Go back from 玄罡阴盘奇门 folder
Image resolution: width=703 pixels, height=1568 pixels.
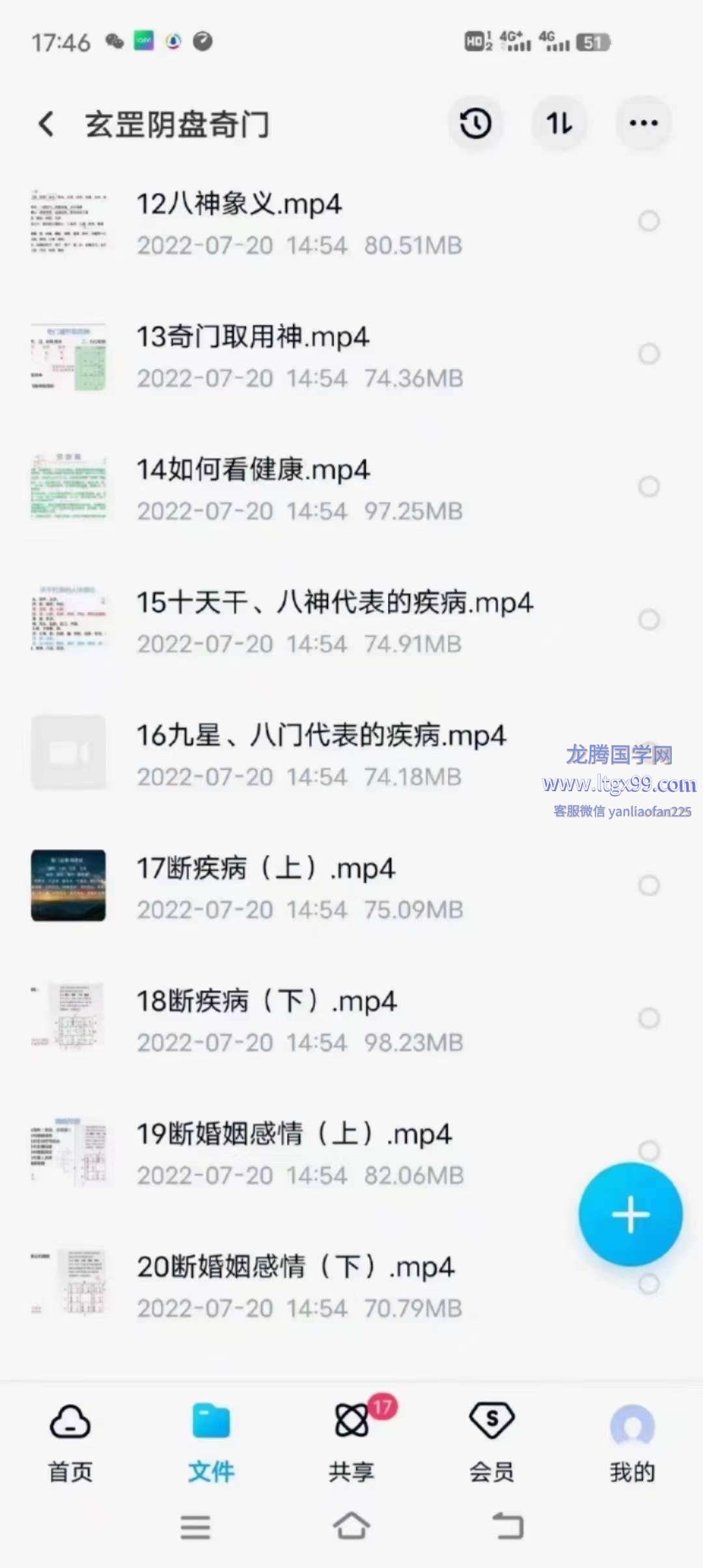click(x=46, y=124)
